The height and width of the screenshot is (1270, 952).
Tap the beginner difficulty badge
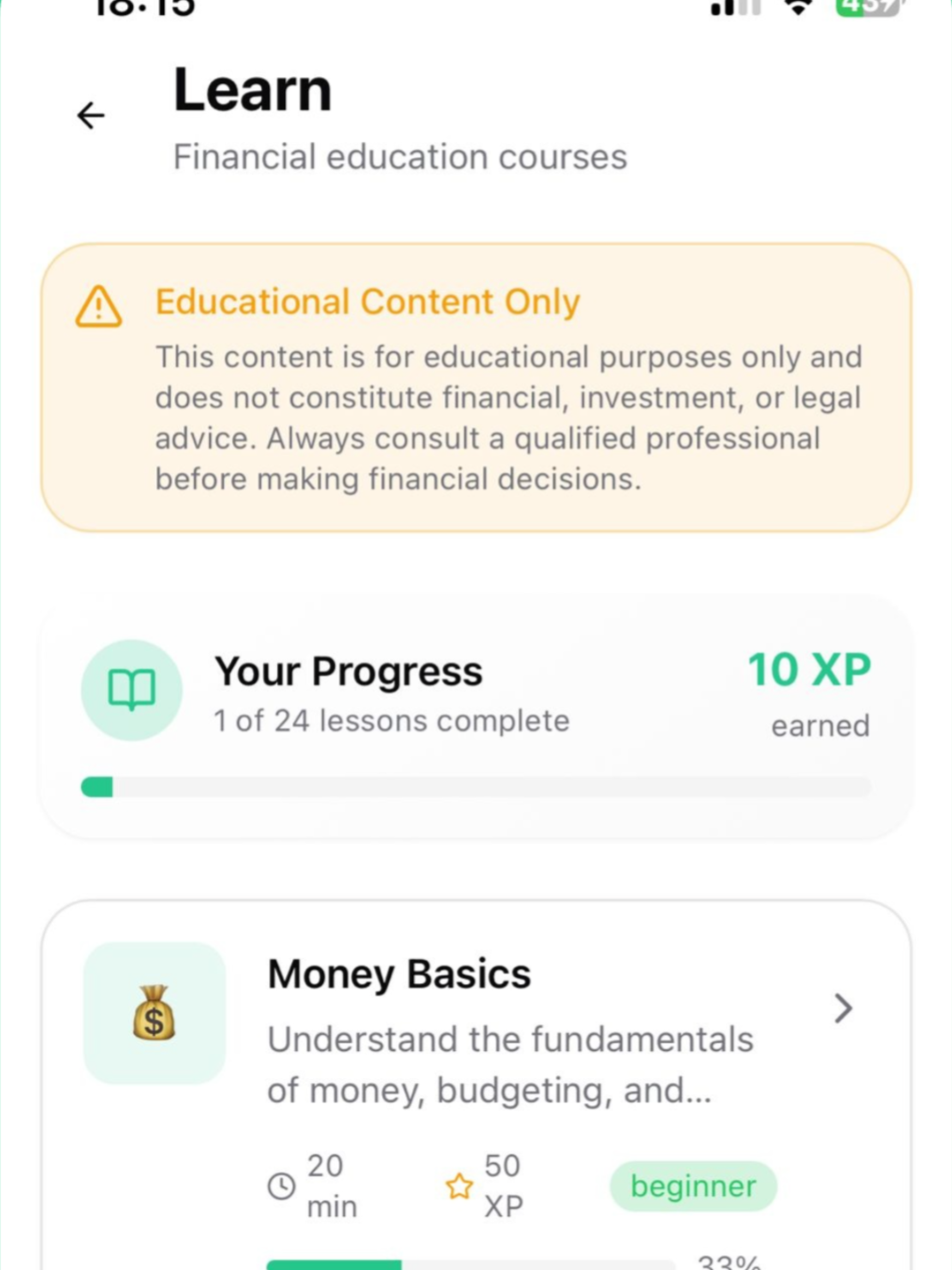click(x=693, y=1186)
